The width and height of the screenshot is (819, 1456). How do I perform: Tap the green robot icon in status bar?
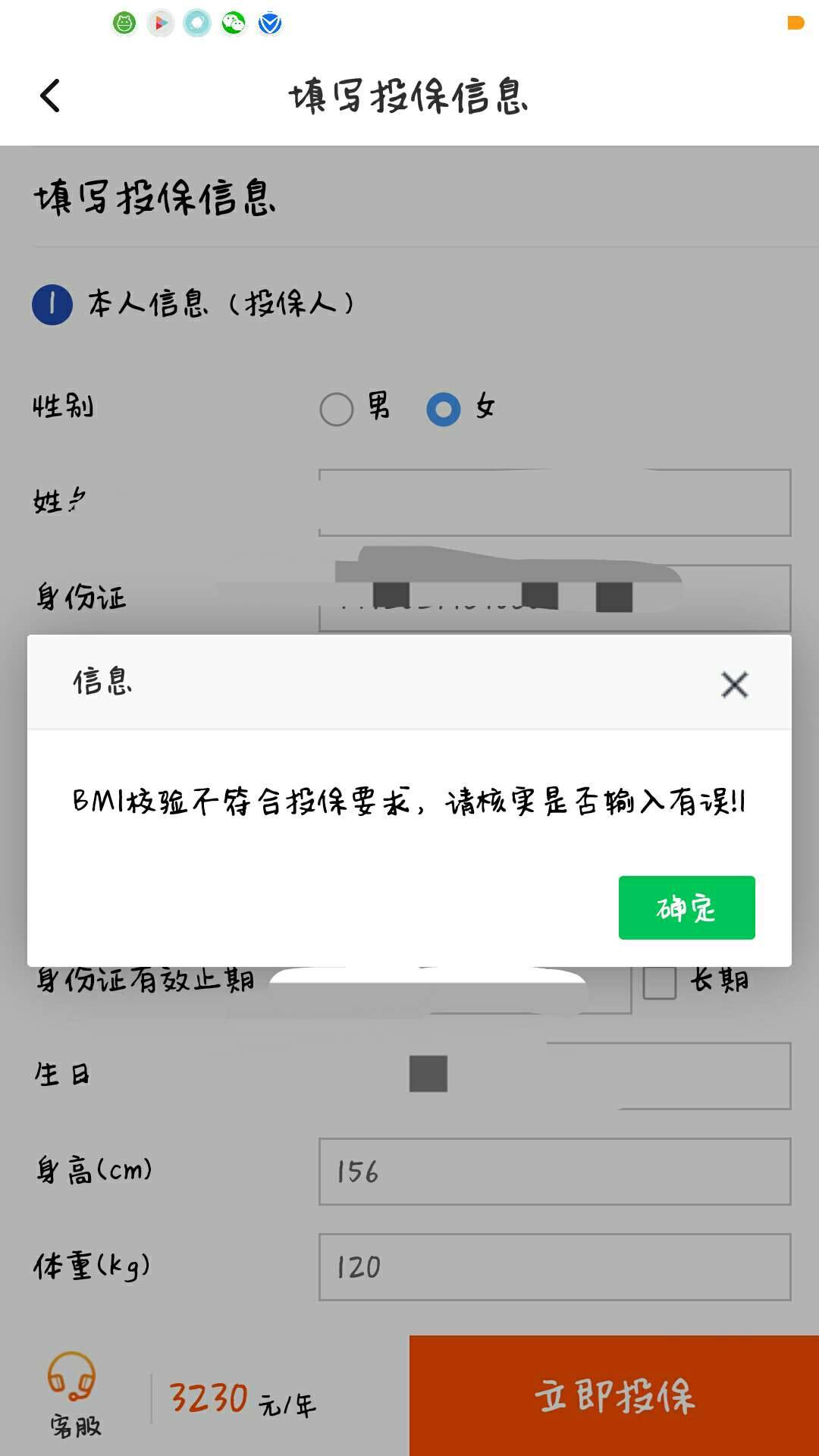pyautogui.click(x=123, y=24)
